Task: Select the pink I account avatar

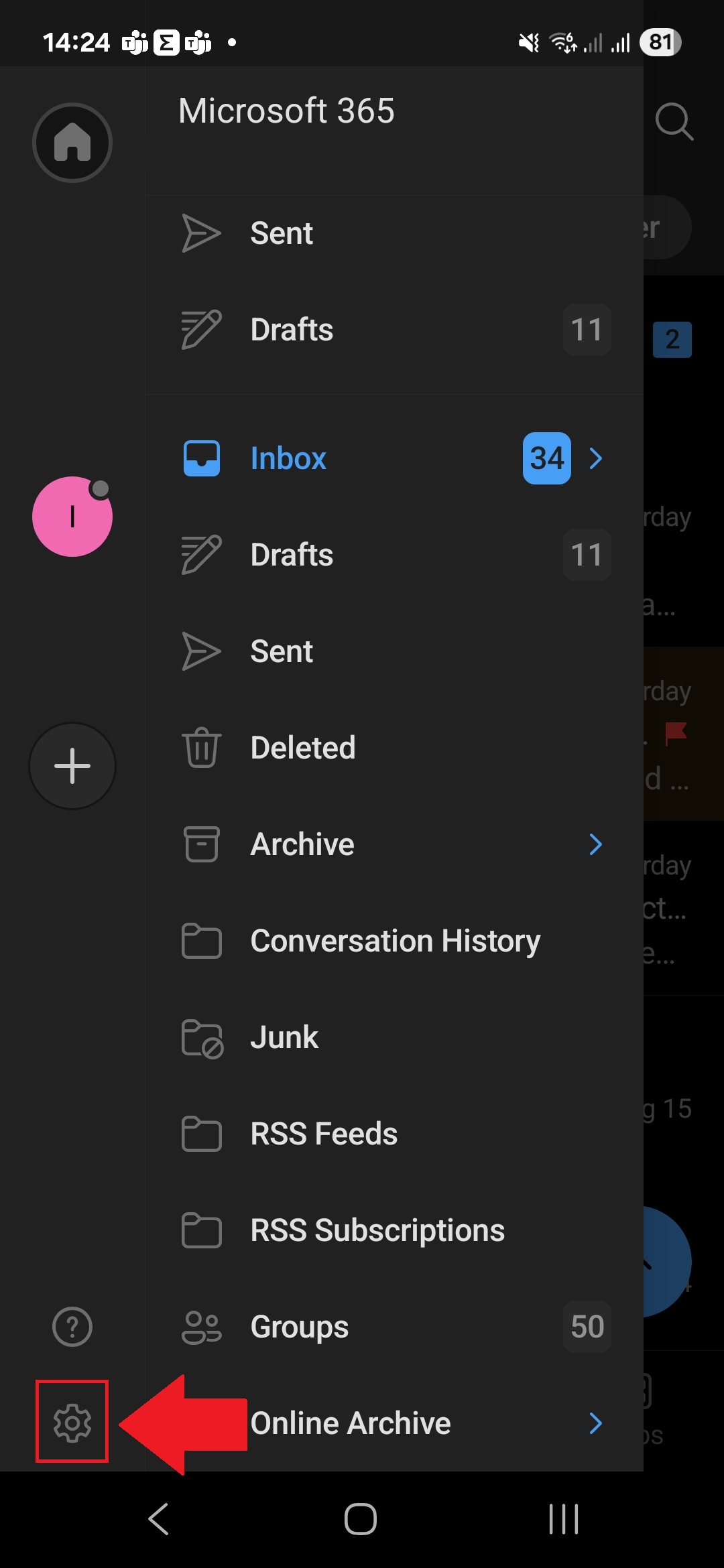Action: coord(72,516)
